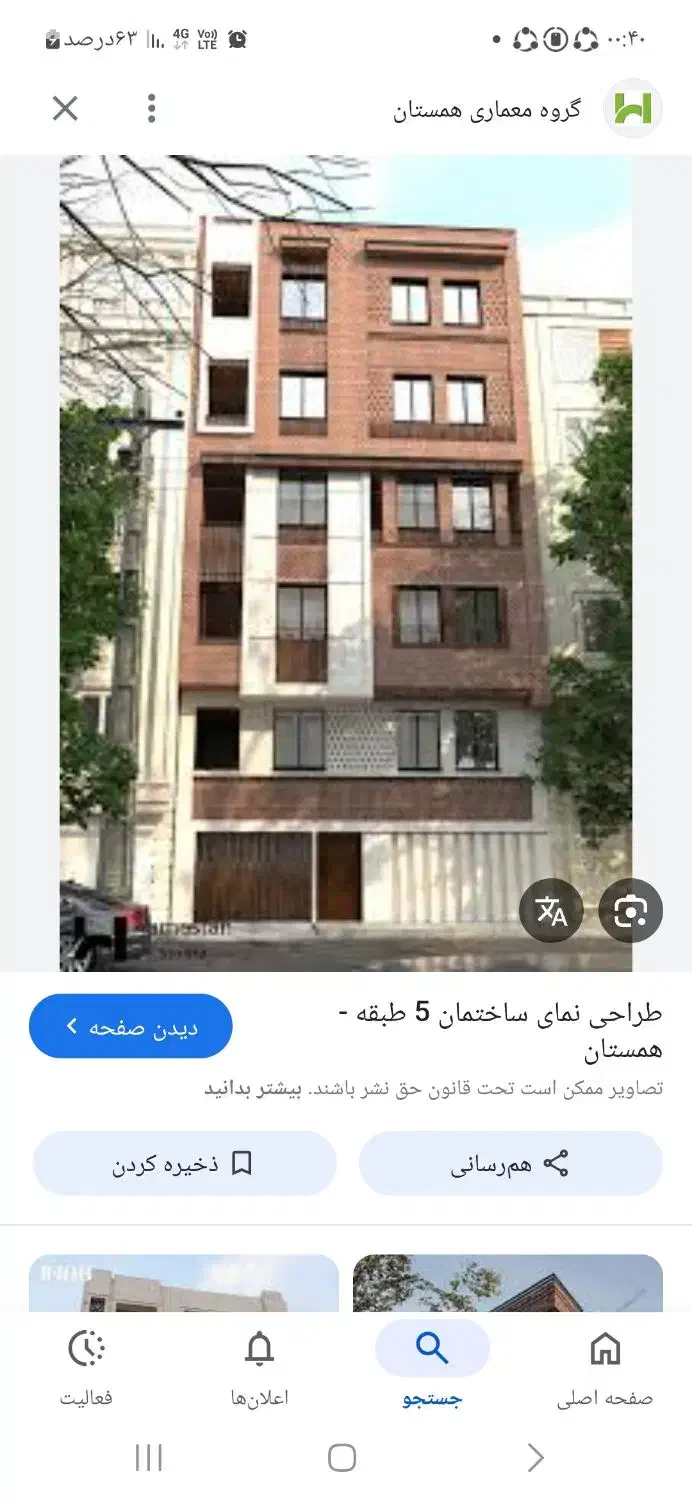Screen dimensions: 692x1500
Task: Open the system recent apps button
Action: click(x=148, y=1457)
